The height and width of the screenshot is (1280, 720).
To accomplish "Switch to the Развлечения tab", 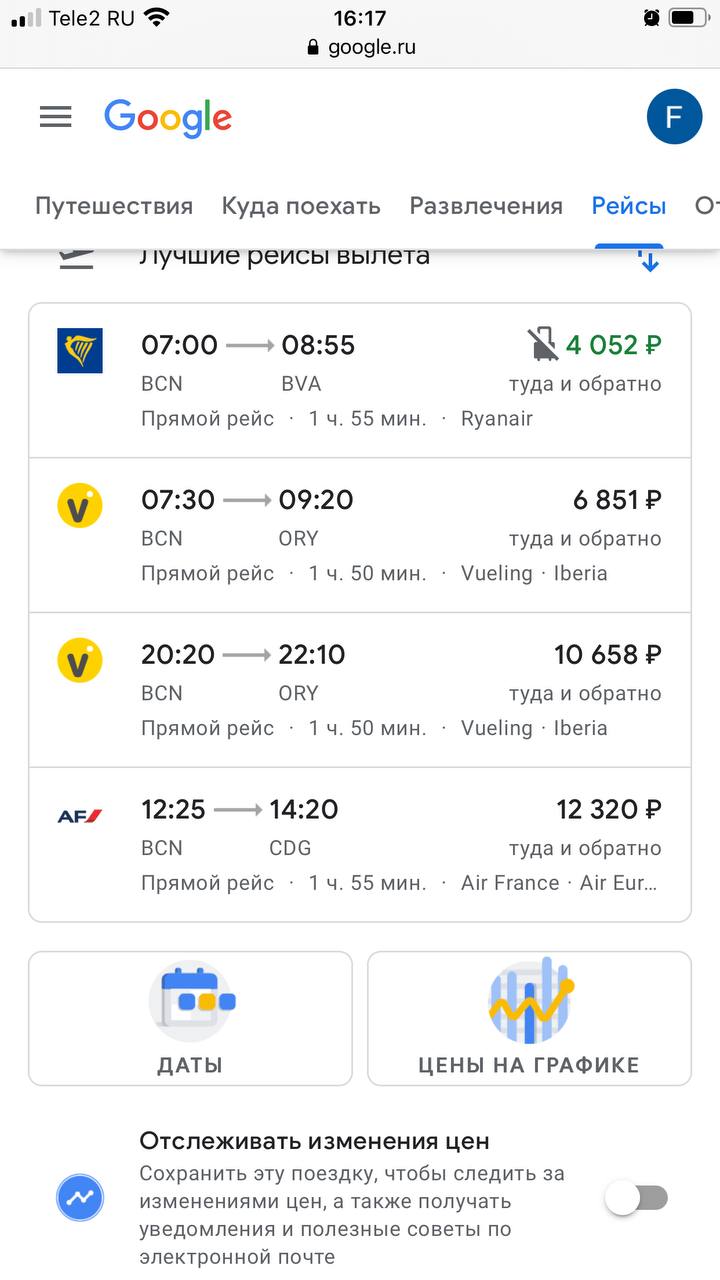I will (x=486, y=206).
